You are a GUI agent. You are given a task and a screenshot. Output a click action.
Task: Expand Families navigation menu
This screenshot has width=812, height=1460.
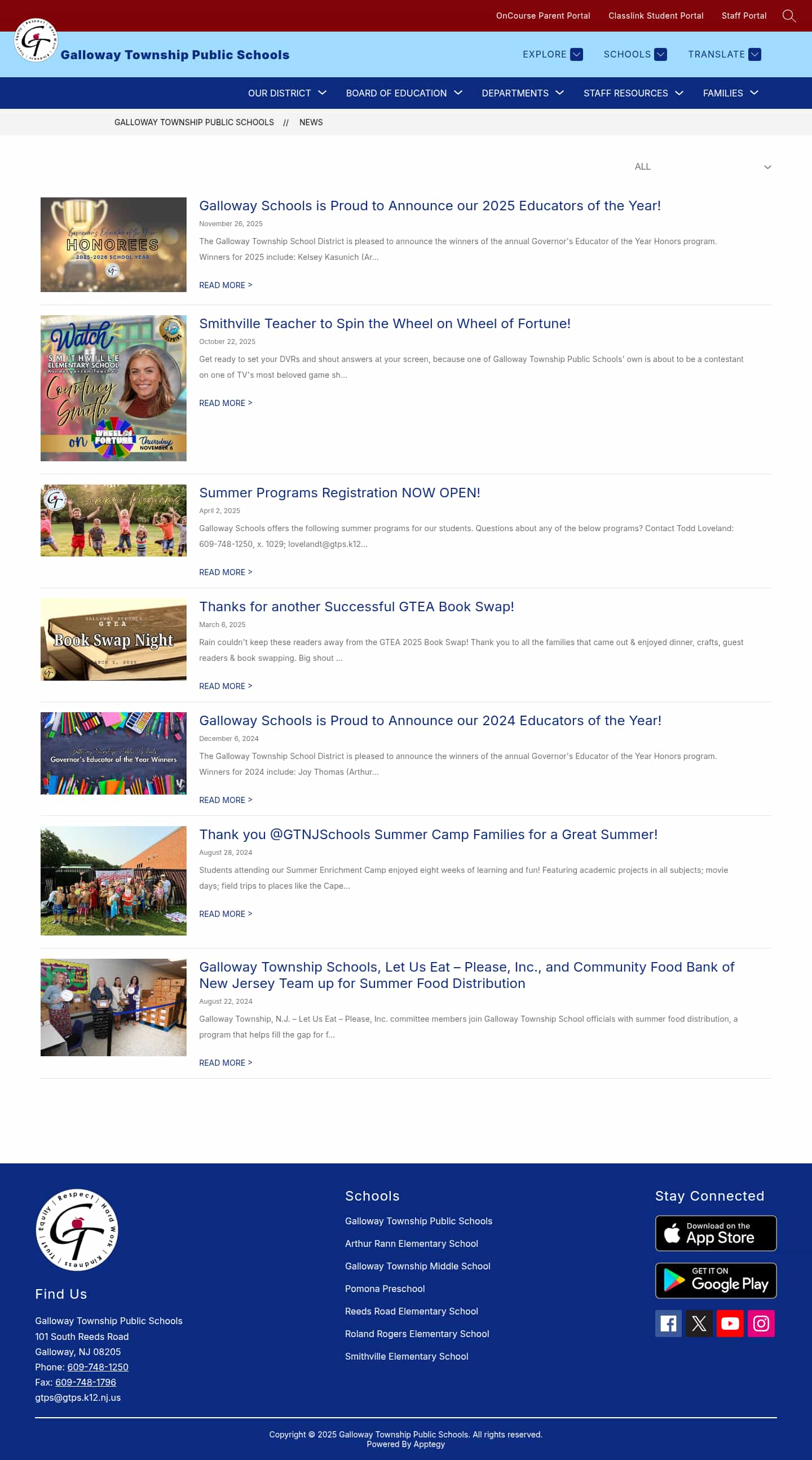click(730, 93)
